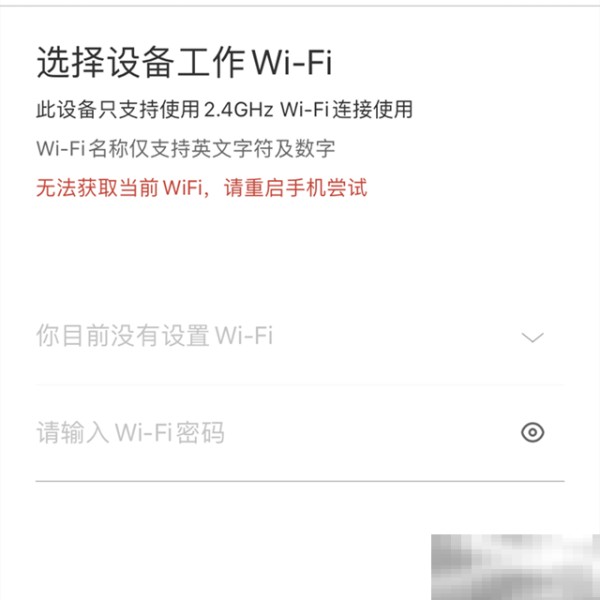Expand the Wi-Fi network dropdown
Screen dimensions: 600x600
[533, 337]
